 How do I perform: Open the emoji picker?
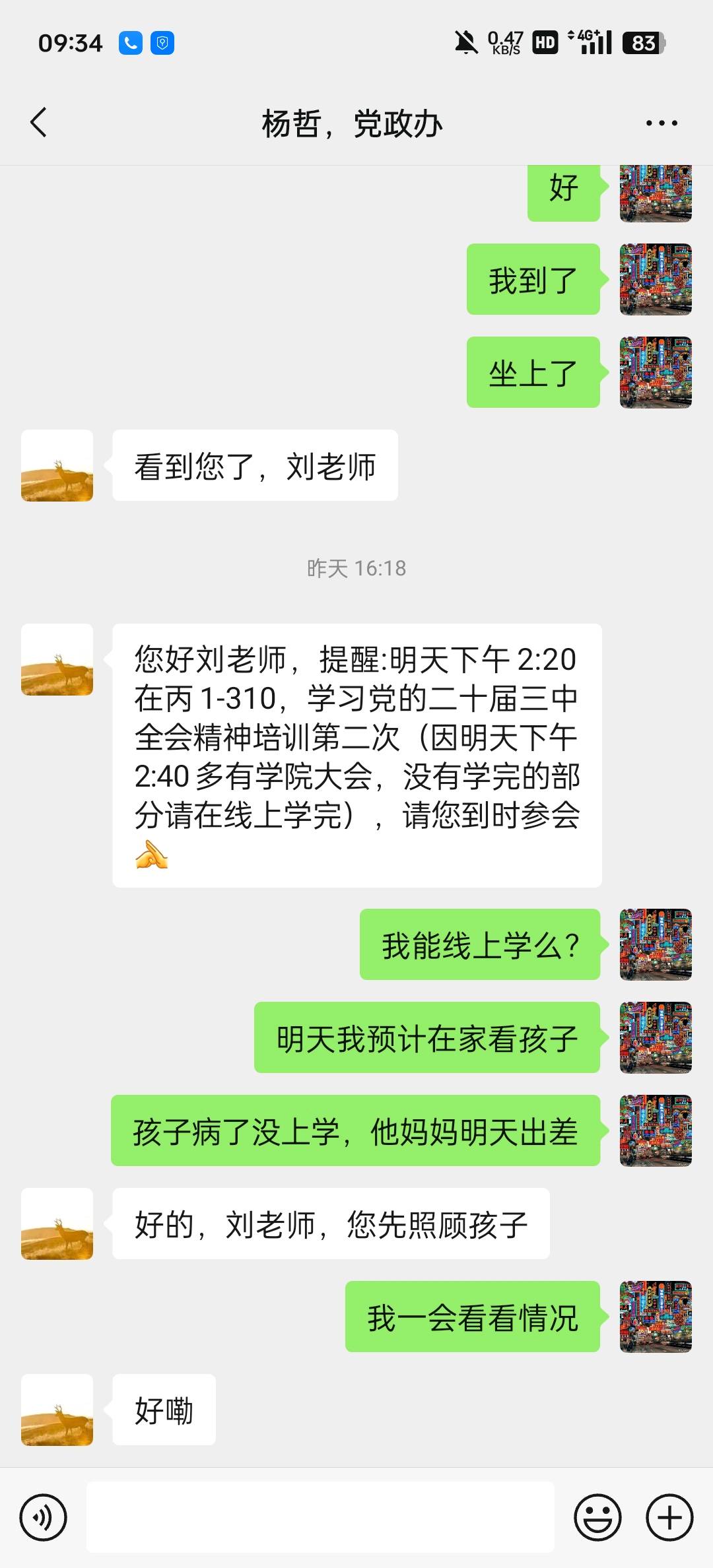(597, 1517)
